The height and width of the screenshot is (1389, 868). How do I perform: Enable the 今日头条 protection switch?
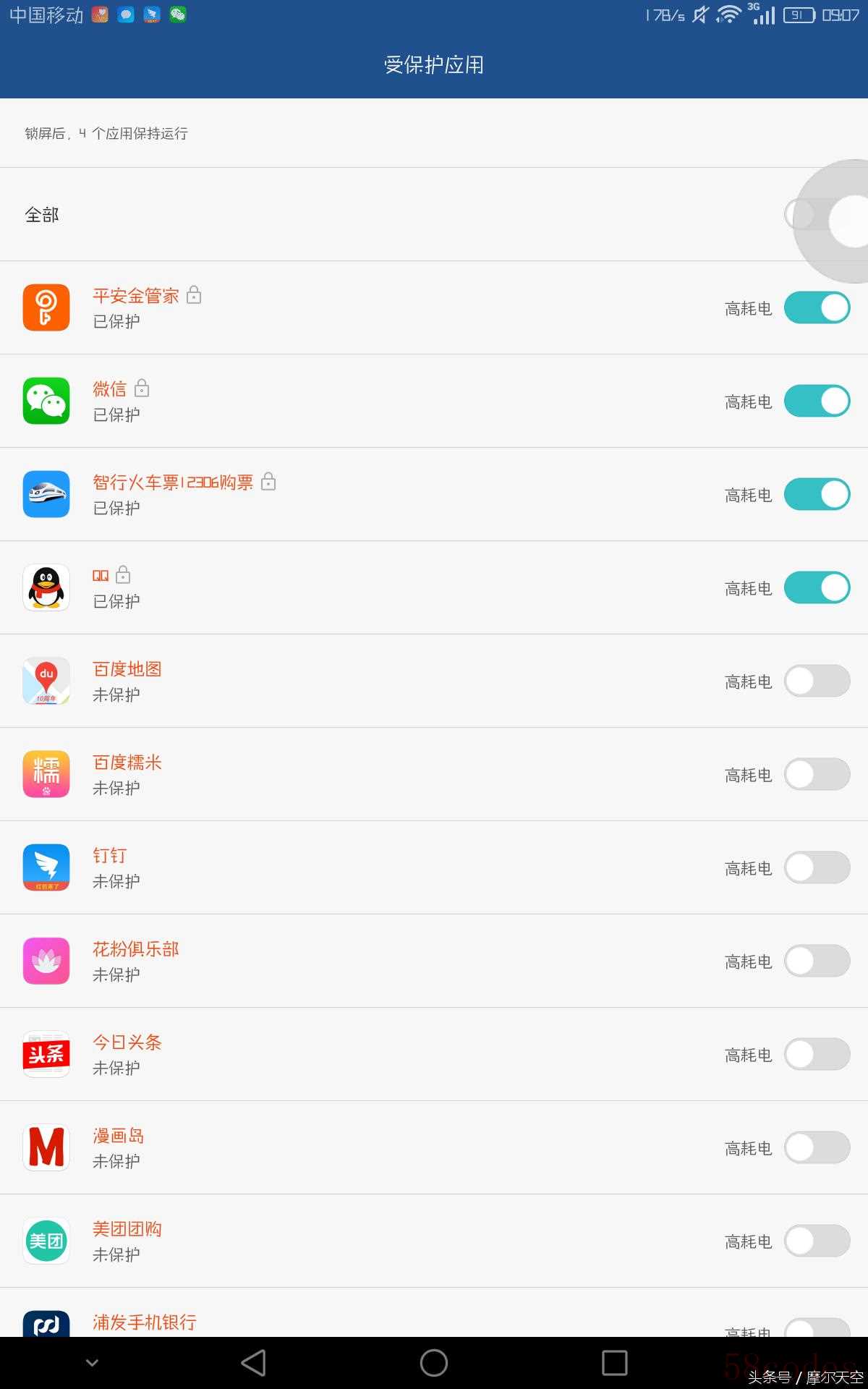click(817, 1054)
